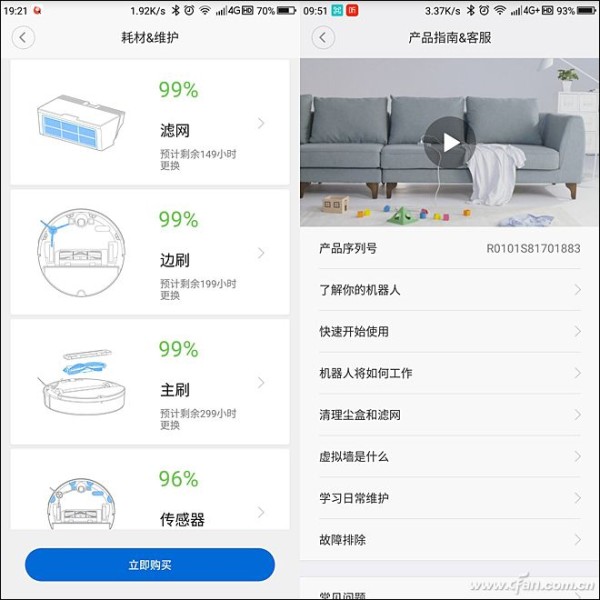Open the 故障排除 section

(448, 539)
